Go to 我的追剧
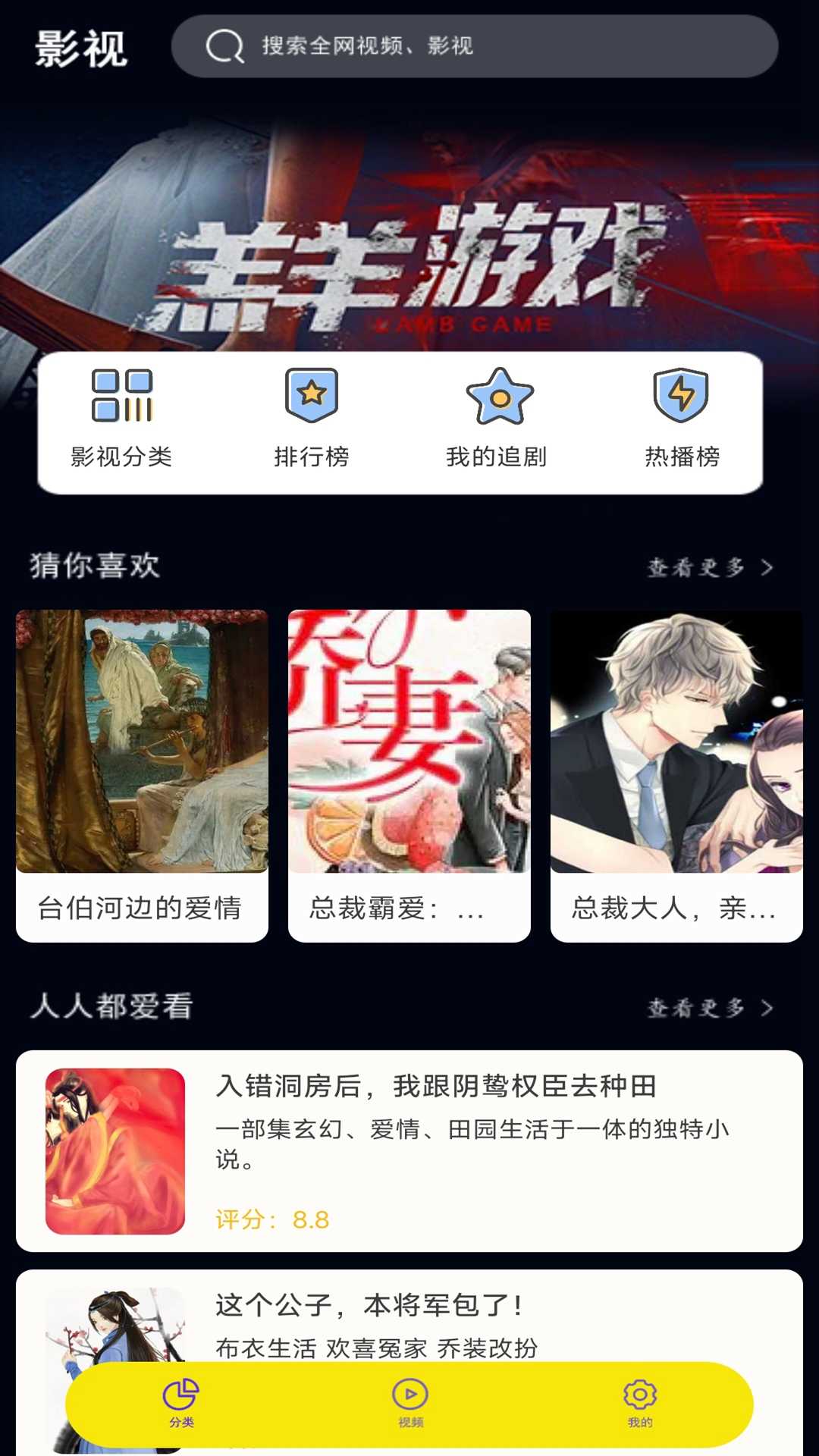 [497, 419]
